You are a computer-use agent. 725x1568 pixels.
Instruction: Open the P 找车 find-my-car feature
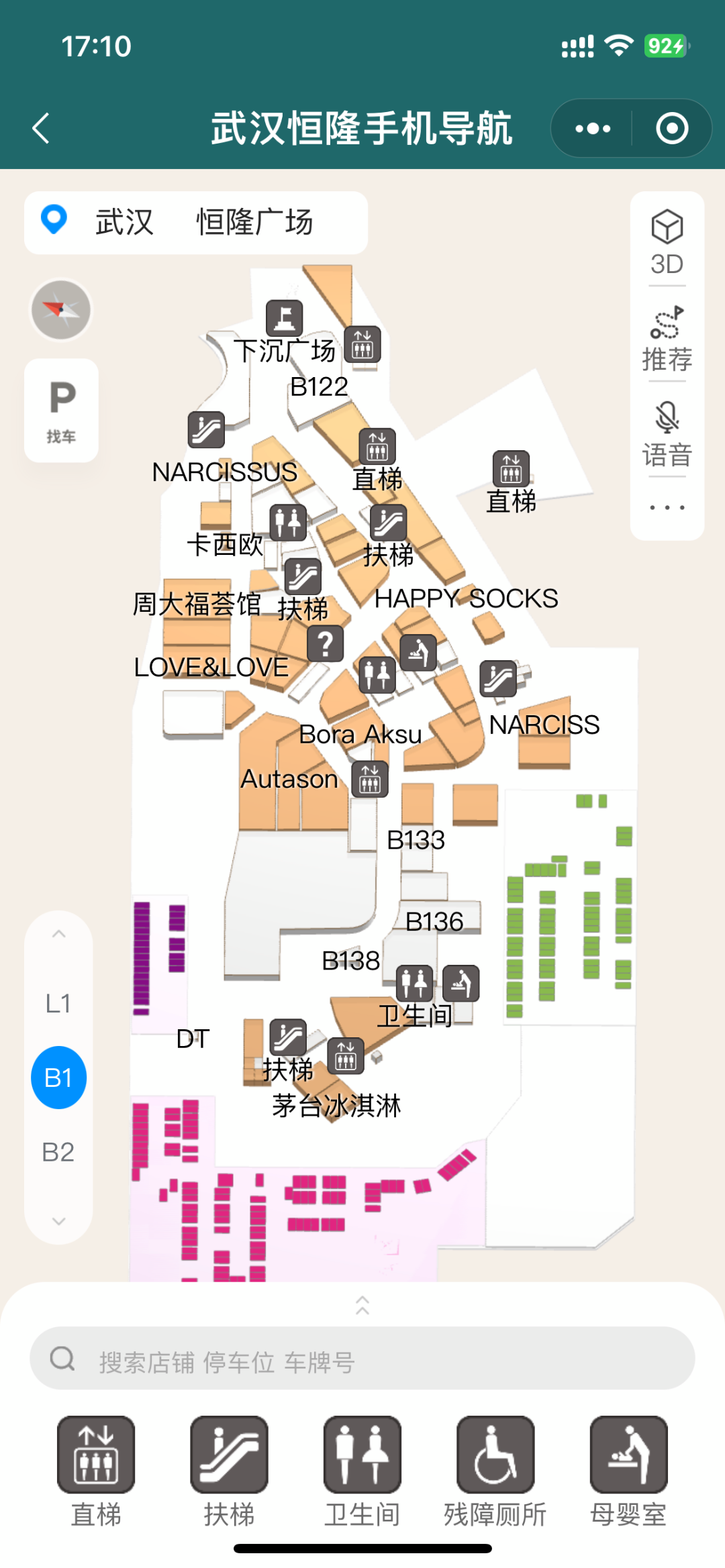coord(60,410)
